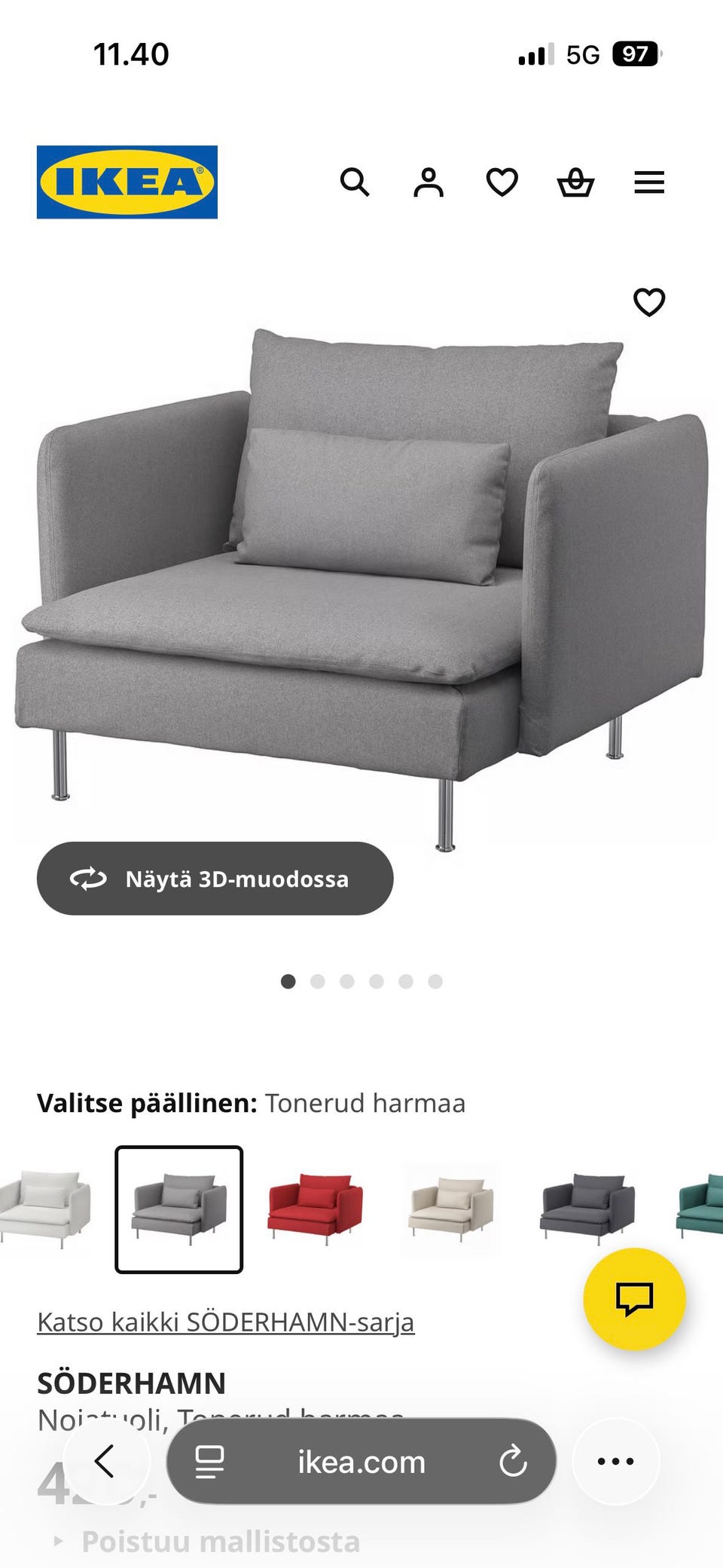Image resolution: width=723 pixels, height=1568 pixels.
Task: Open the search on the IKEA site
Action: [x=355, y=181]
